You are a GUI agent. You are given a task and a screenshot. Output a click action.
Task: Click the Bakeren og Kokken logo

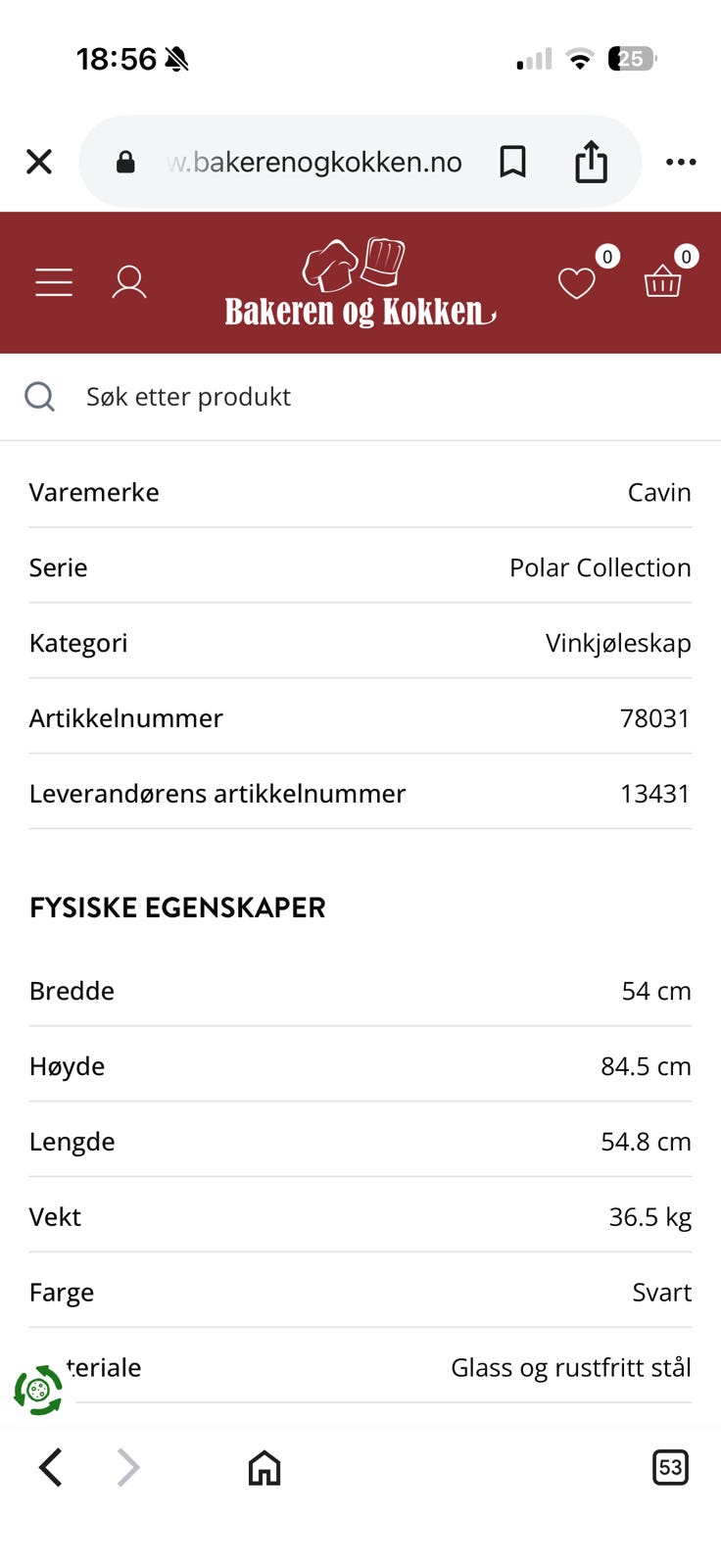(359, 282)
